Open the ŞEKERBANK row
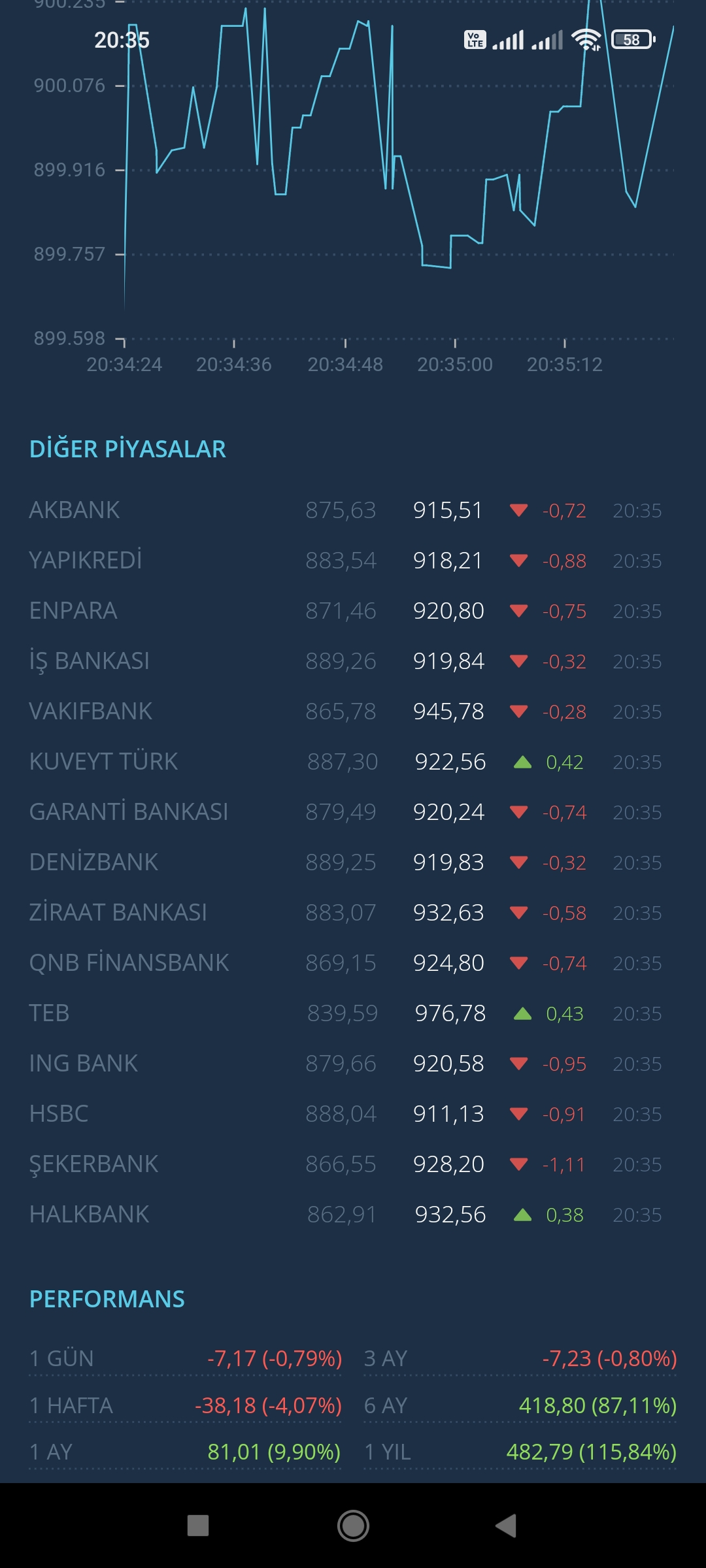The height and width of the screenshot is (1568, 706). (x=353, y=1164)
